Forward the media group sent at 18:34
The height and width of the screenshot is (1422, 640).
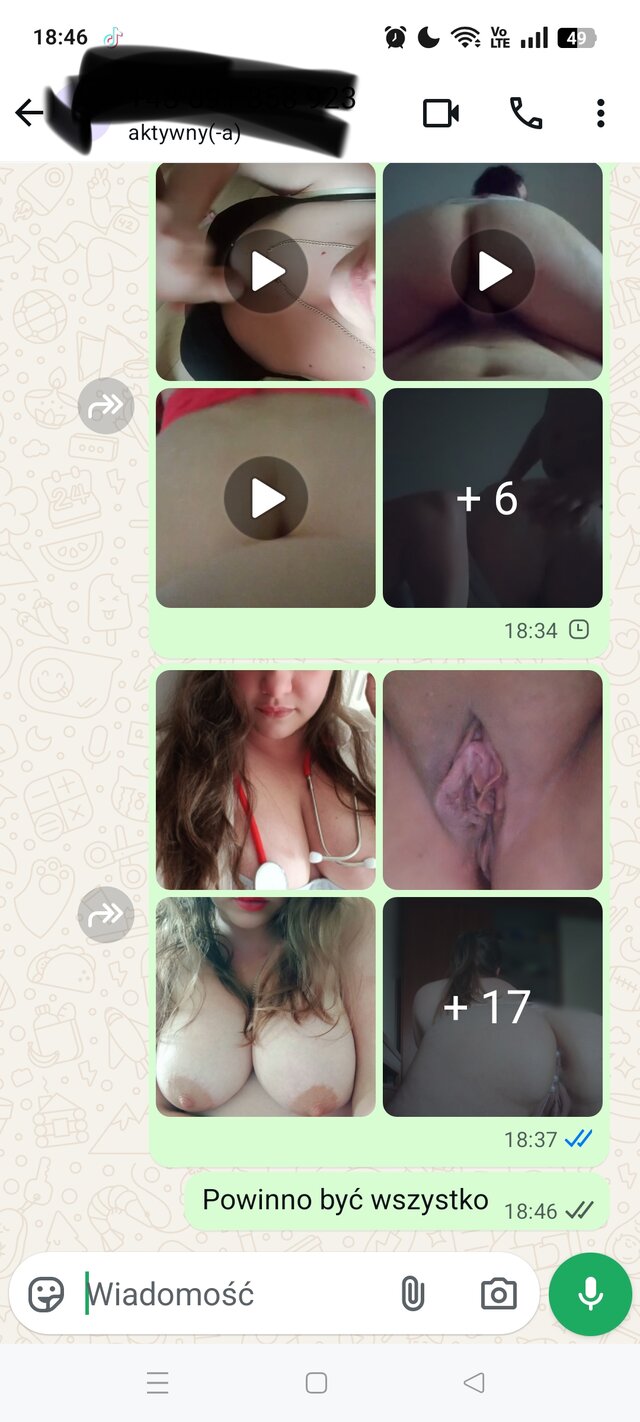[x=105, y=405]
